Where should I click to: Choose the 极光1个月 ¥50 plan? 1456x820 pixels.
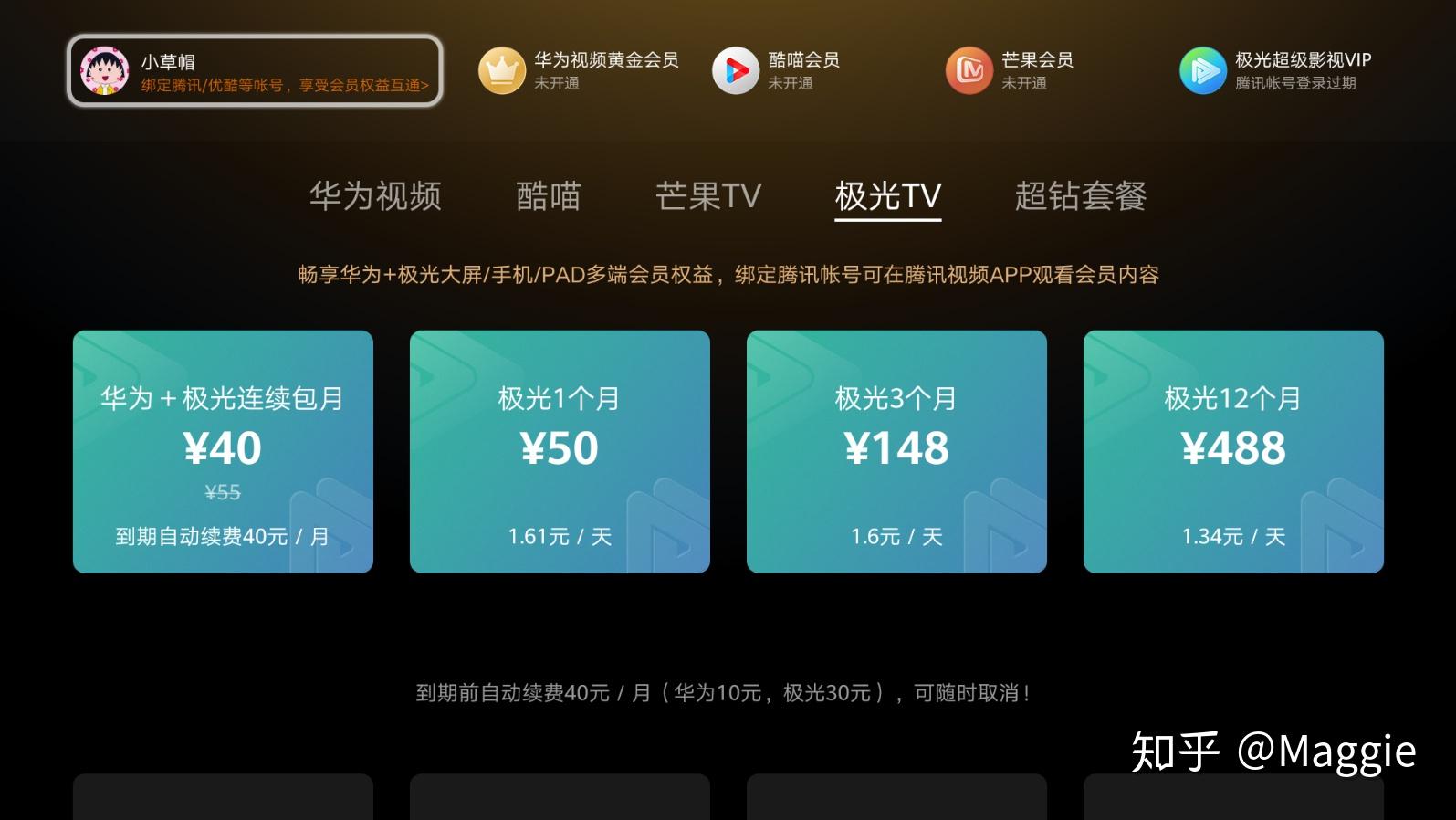pos(560,452)
